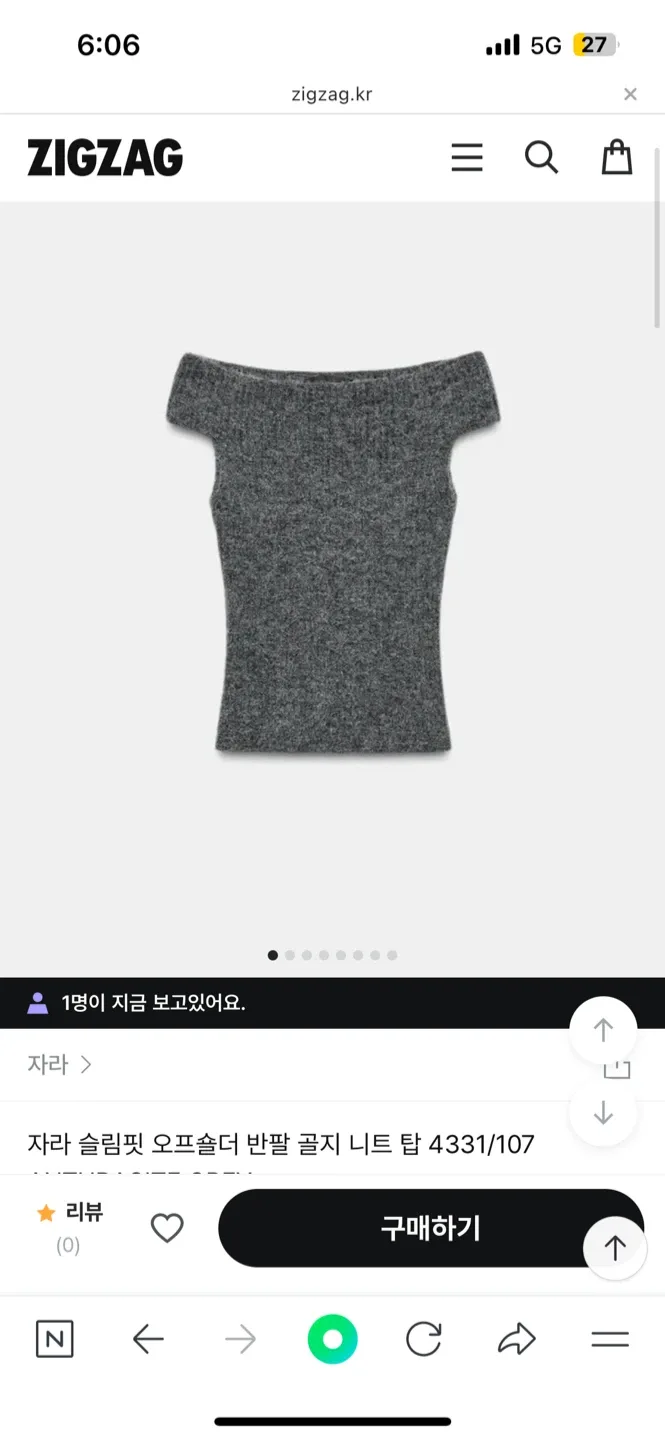
Task: Search products on ZIGZAG
Action: coord(541,158)
